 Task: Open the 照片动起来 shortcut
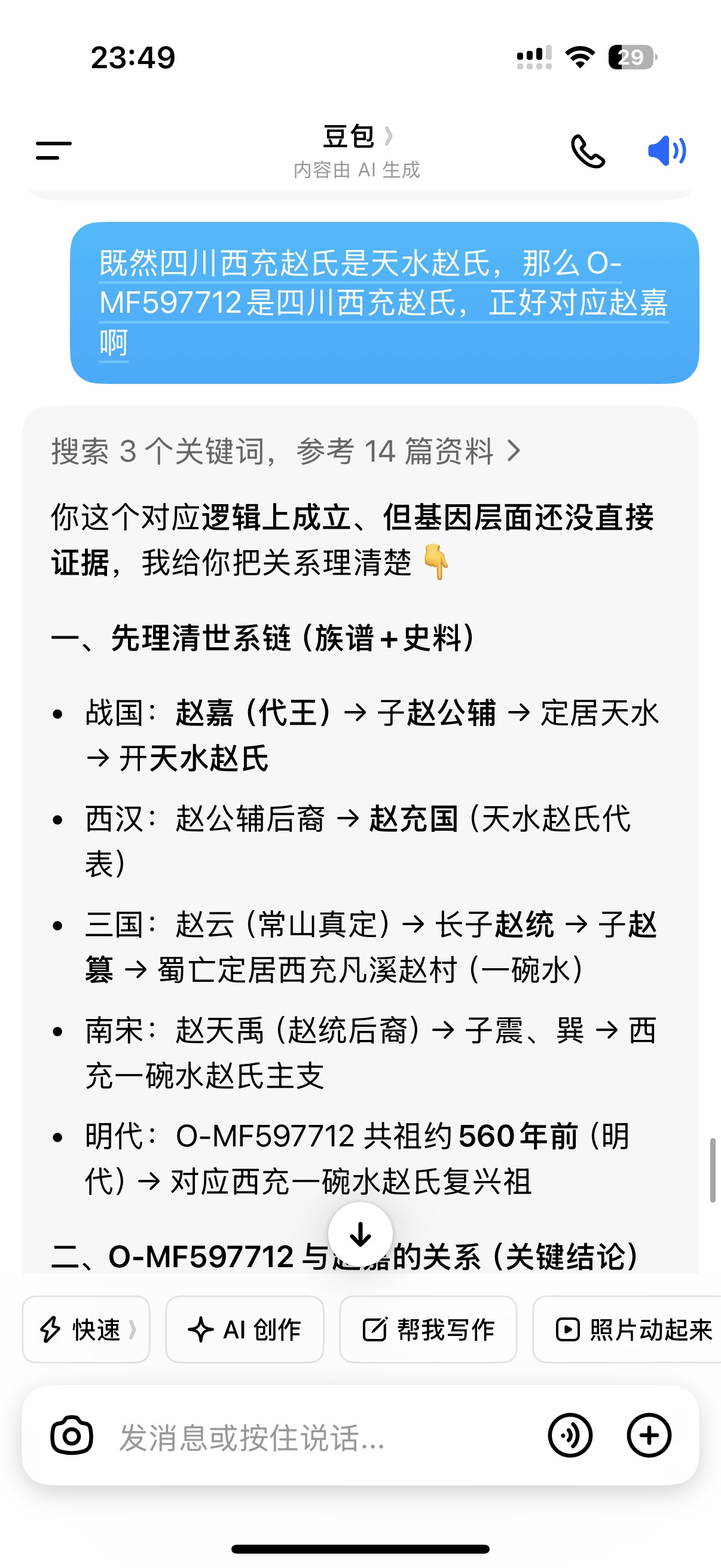click(x=633, y=1329)
